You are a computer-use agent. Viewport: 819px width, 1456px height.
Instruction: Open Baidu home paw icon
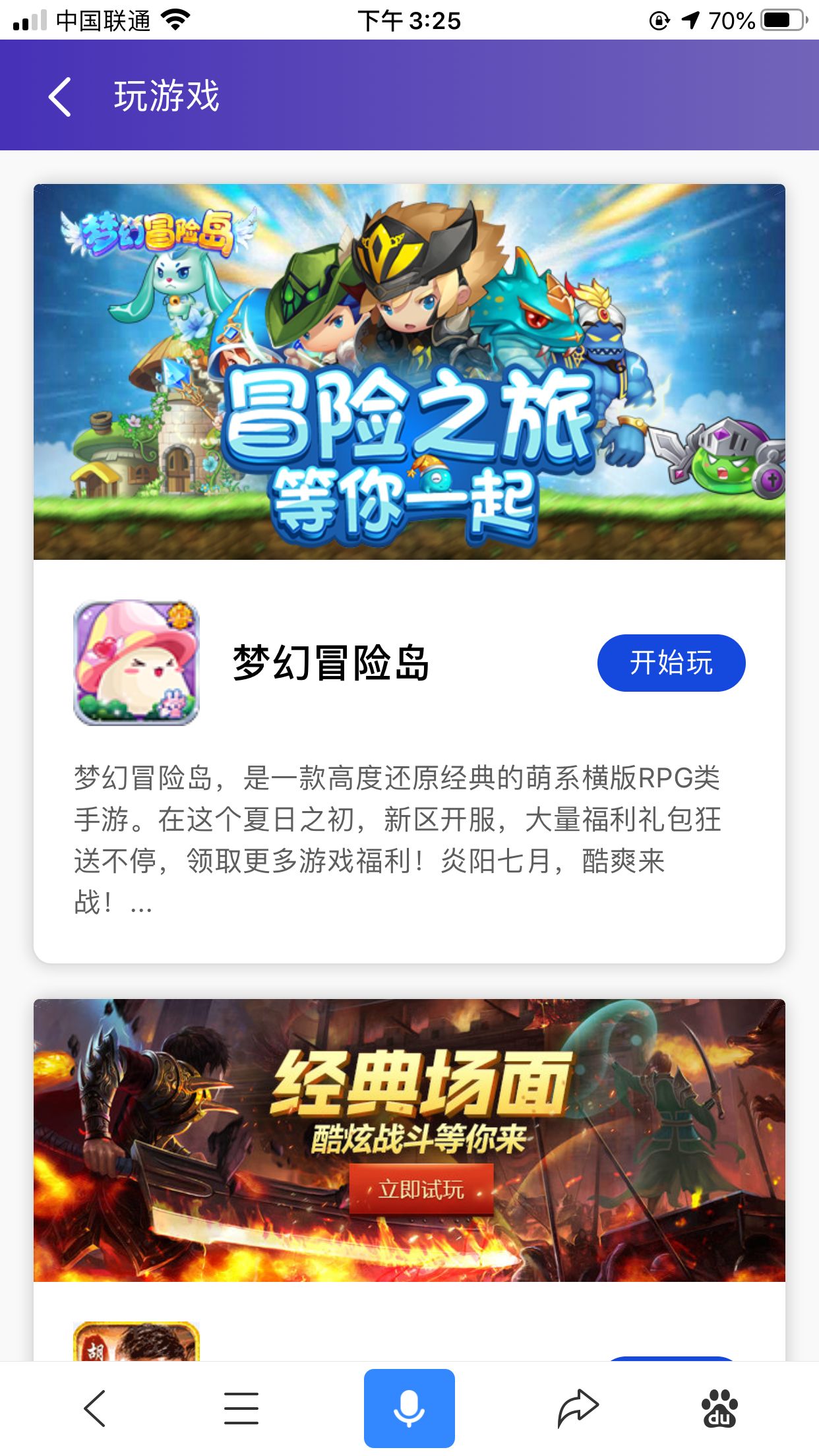tap(719, 1408)
